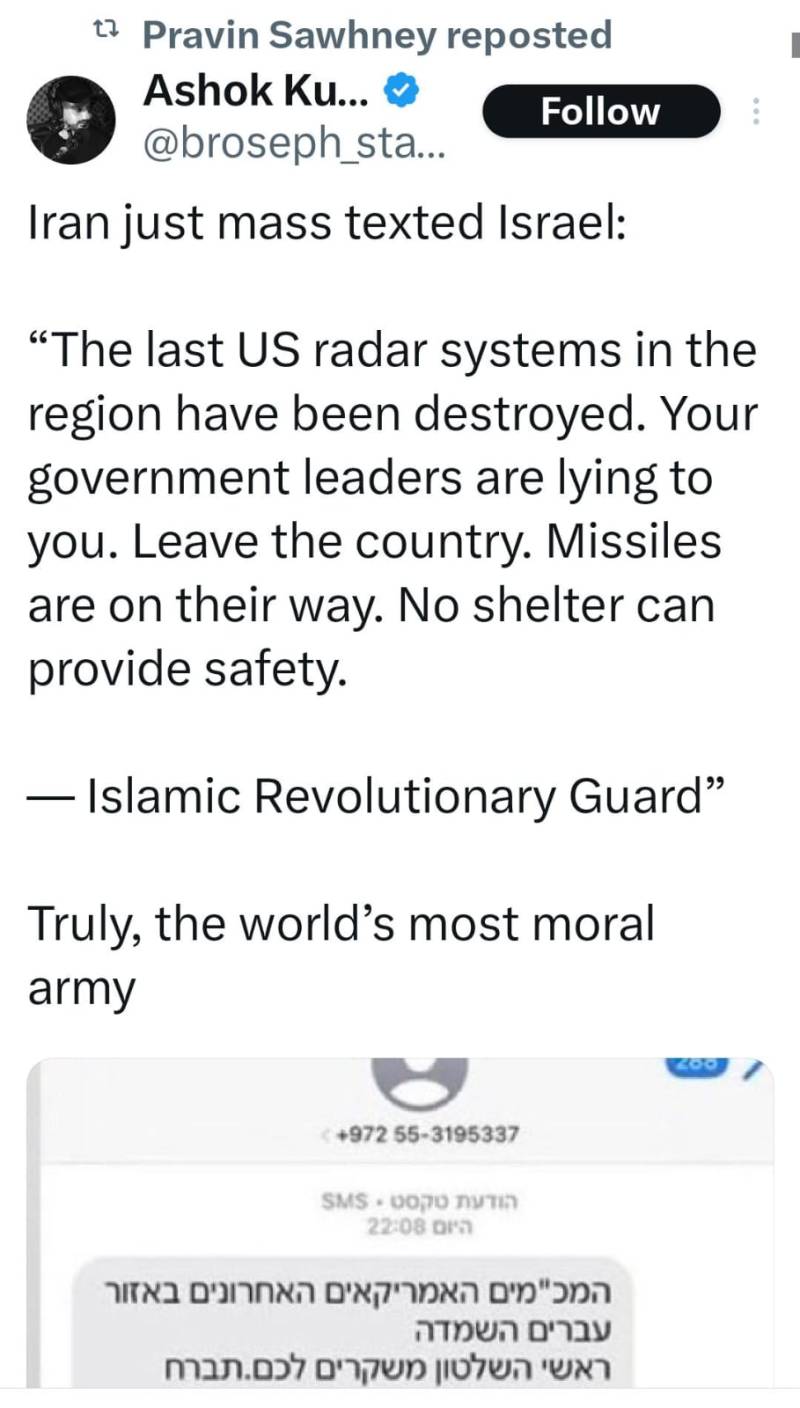Viewport: 800px width, 1408px height.
Task: Open the @broseph_sta... handle profile
Action: click(295, 147)
